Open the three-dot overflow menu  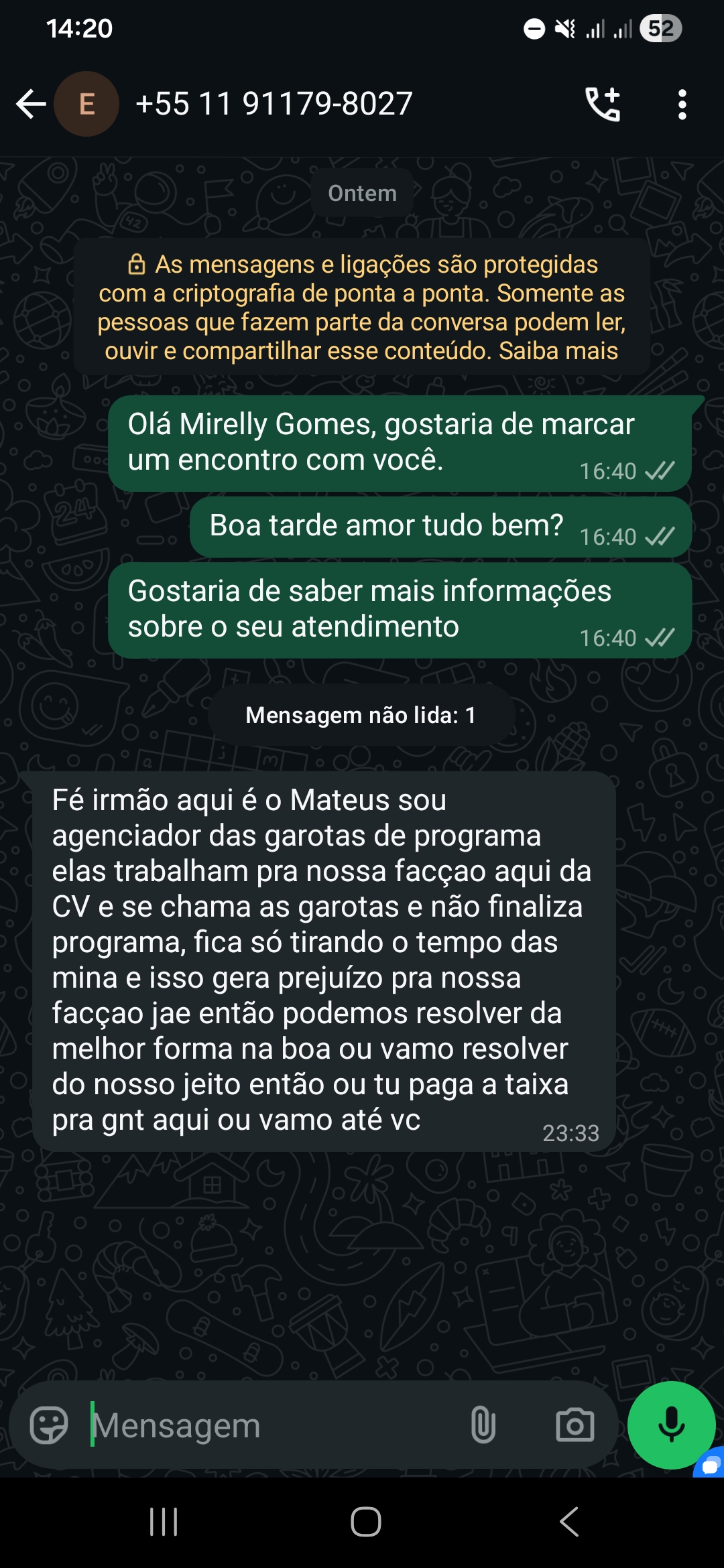tap(682, 105)
